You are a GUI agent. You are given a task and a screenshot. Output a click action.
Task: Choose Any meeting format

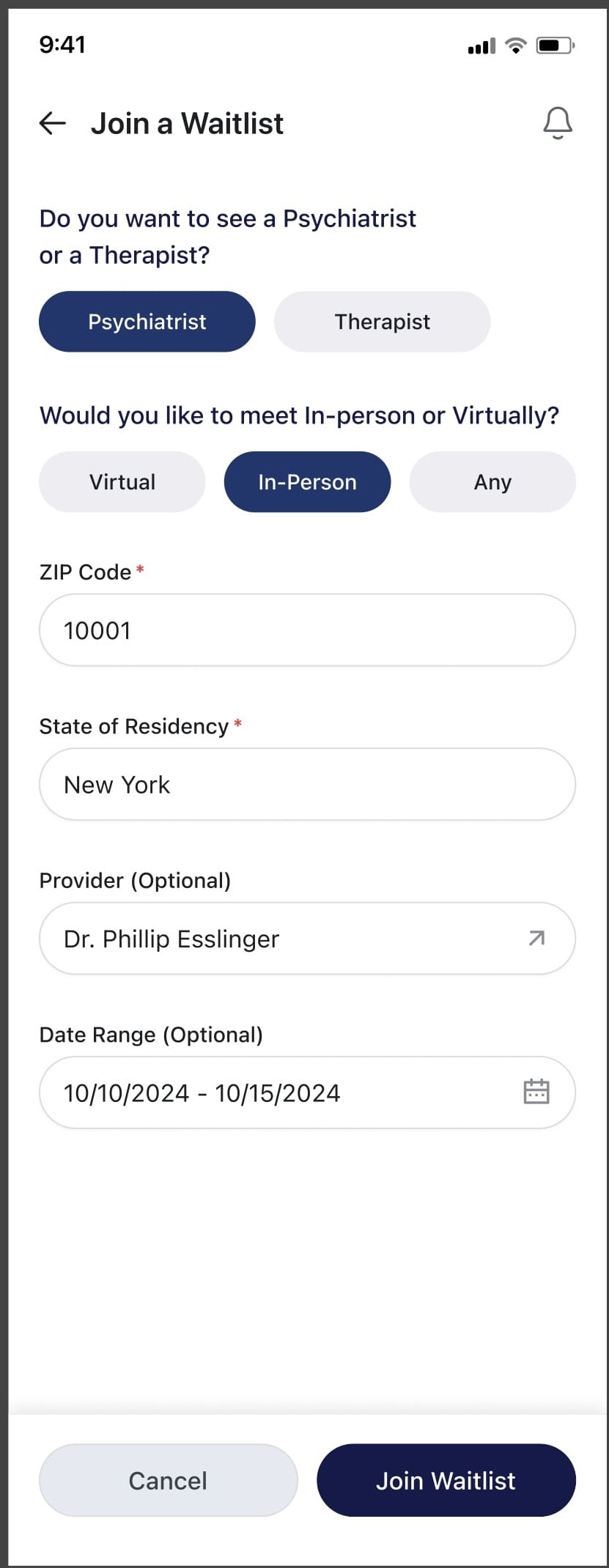pyautogui.click(x=492, y=482)
